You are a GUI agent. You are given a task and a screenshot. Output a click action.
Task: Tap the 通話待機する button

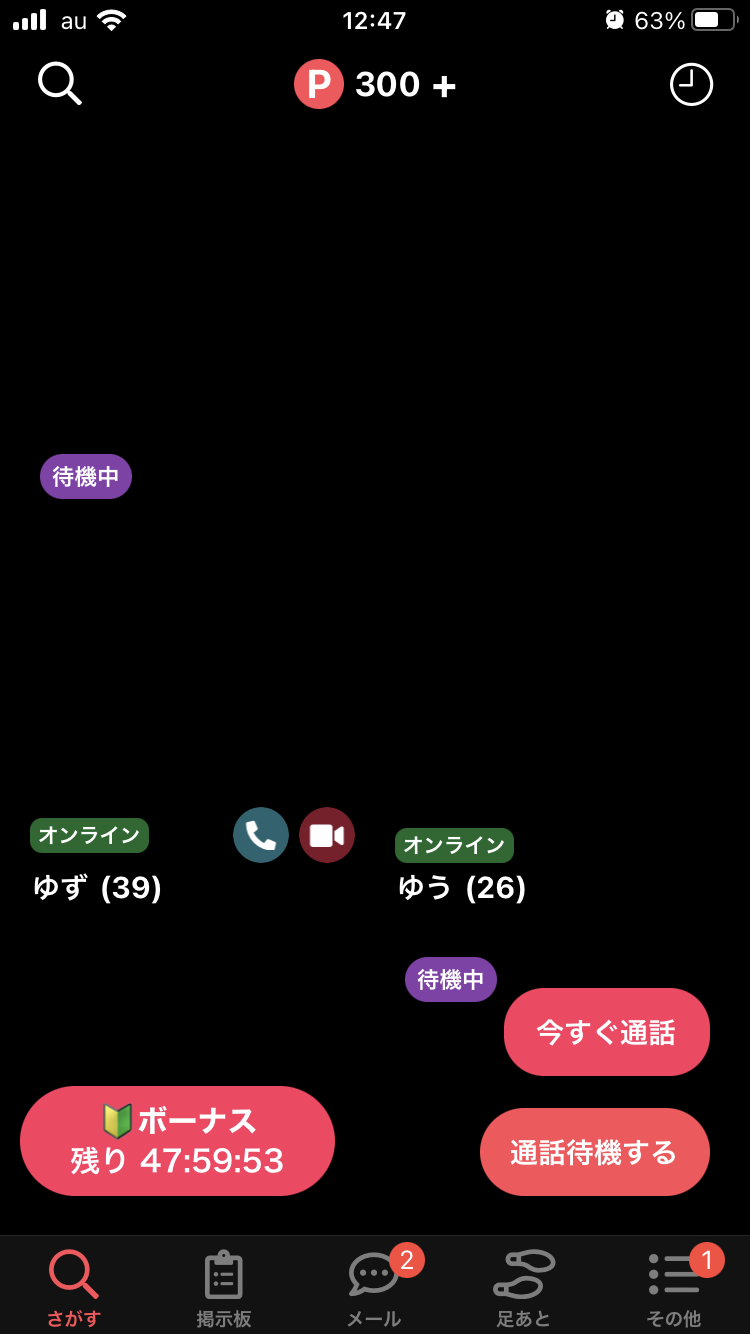click(595, 1152)
